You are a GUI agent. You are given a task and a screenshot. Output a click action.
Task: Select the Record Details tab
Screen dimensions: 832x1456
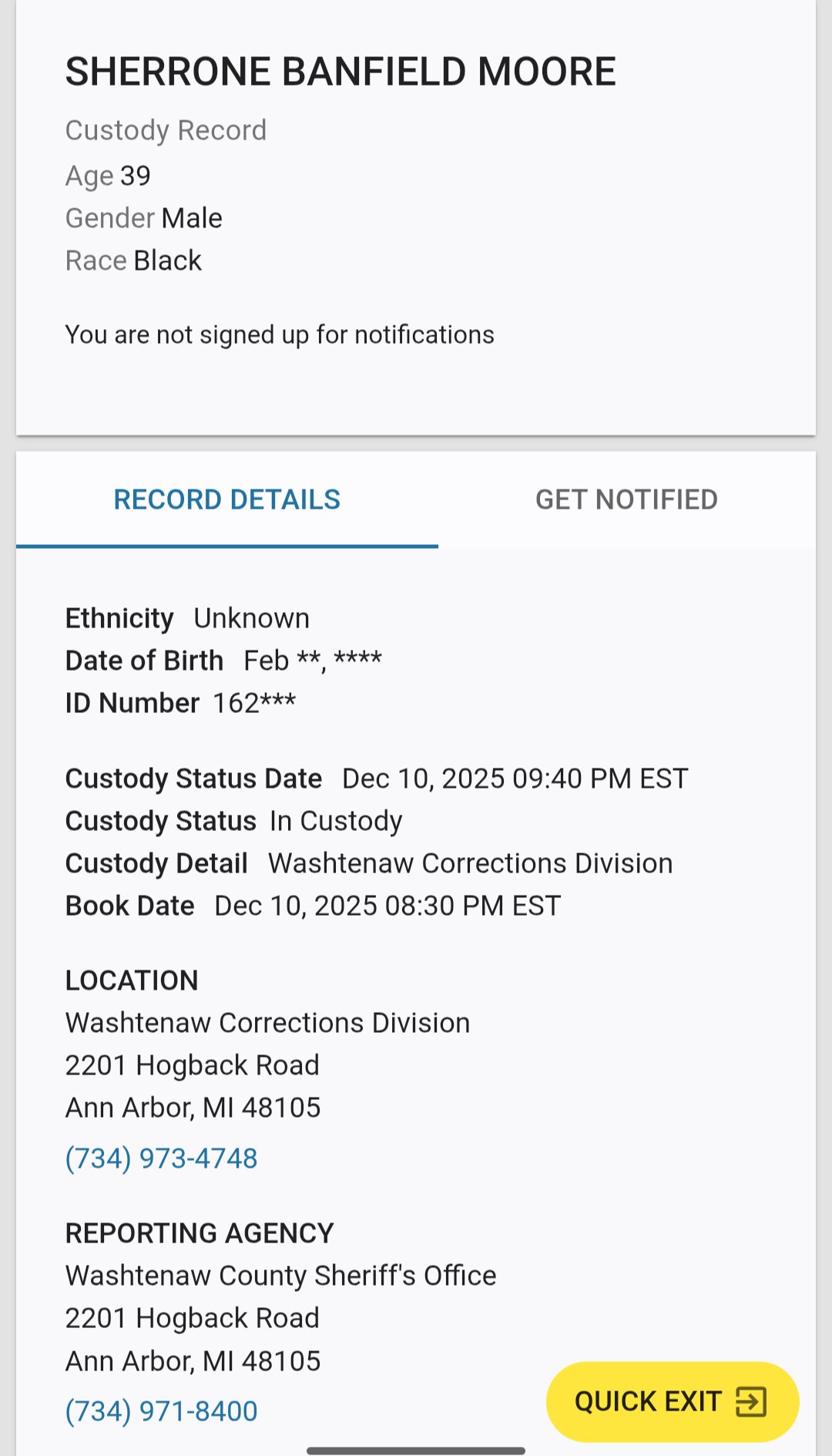[226, 499]
